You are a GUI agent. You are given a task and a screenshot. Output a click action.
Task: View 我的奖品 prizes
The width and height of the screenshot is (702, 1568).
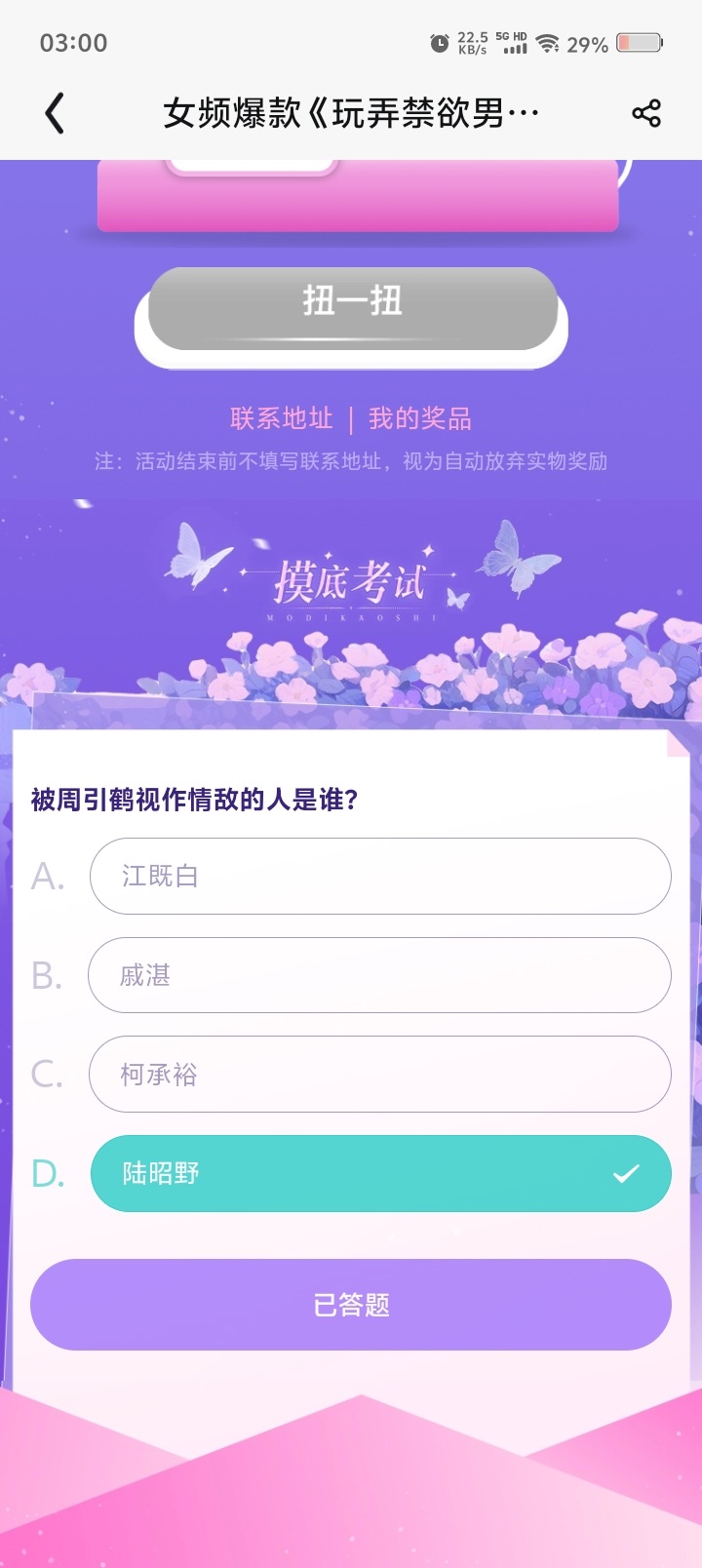(420, 418)
